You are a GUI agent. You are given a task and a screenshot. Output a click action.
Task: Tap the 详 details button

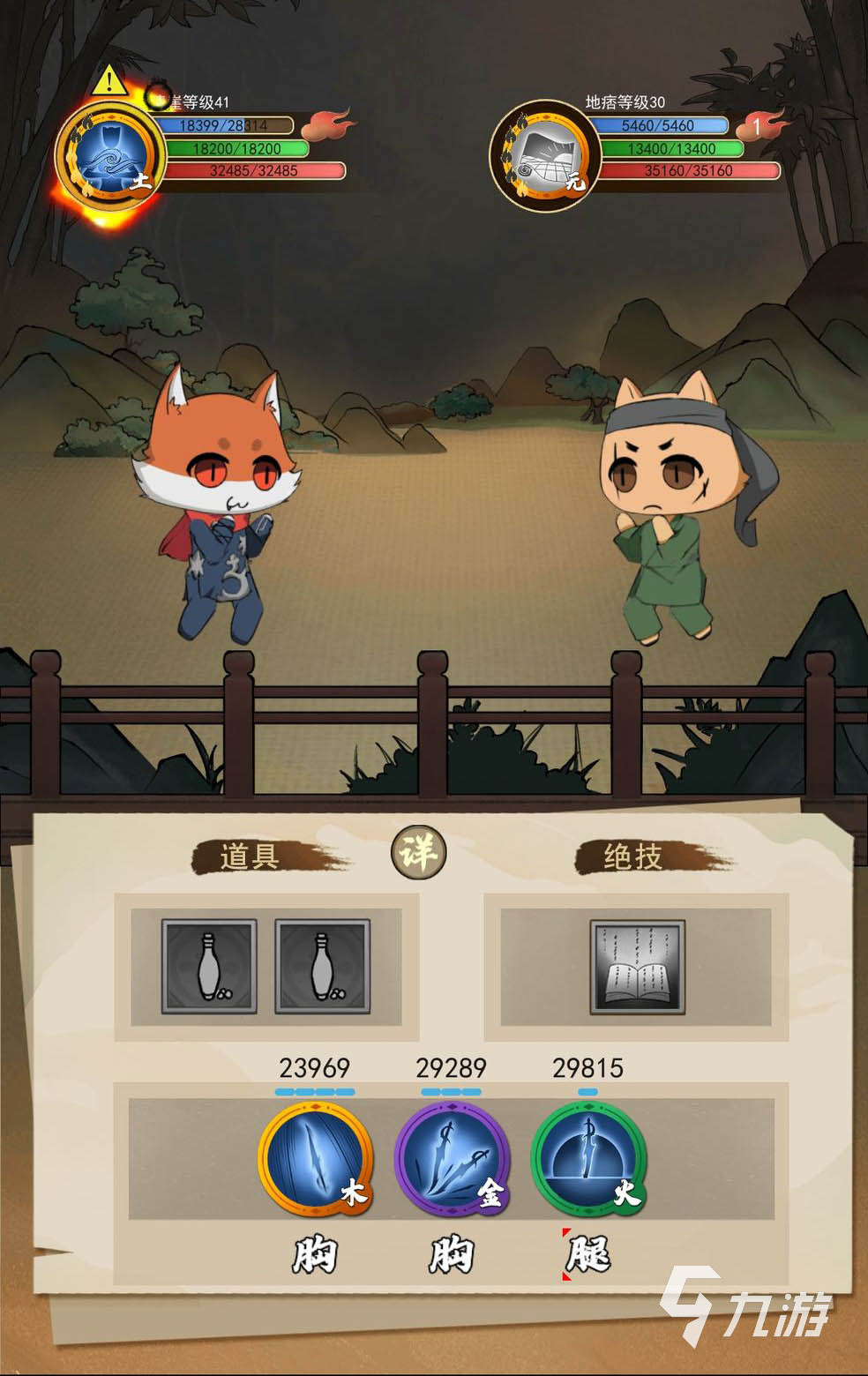click(x=418, y=852)
